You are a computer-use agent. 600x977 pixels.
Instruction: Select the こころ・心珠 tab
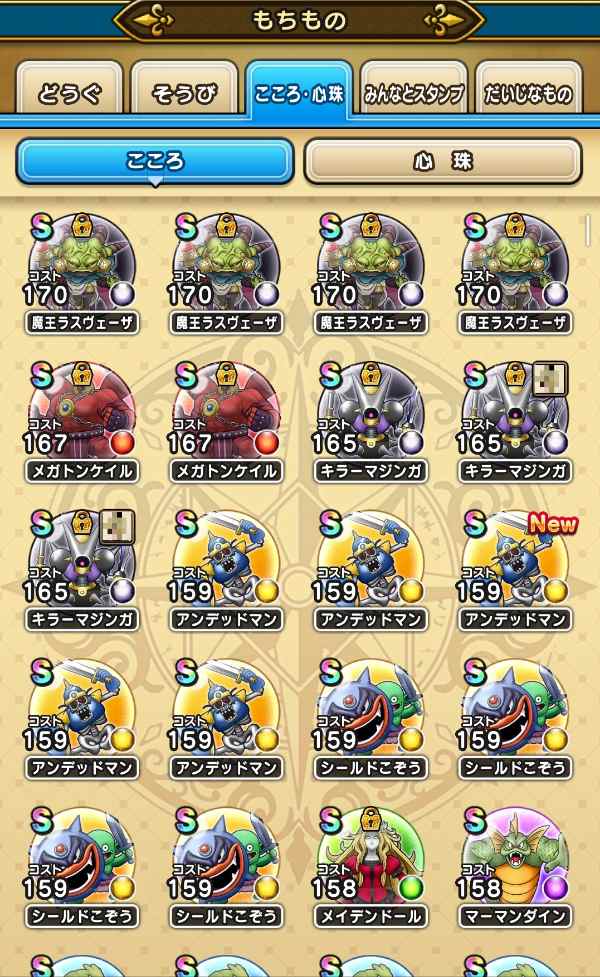[298, 92]
